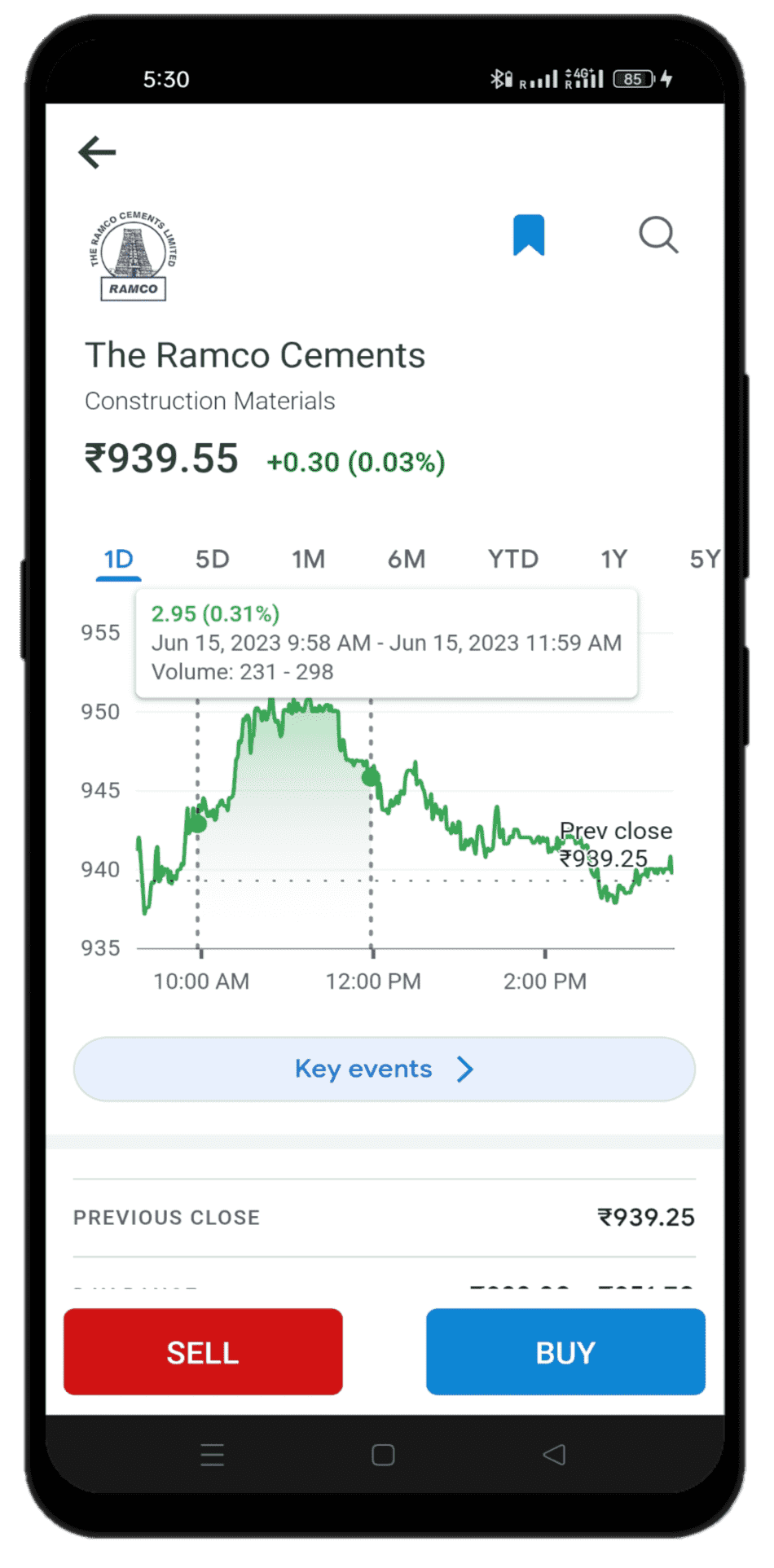Toggle the bookmark for Ramco Cements
Viewport: 774px width, 1568px height.
coord(528,235)
